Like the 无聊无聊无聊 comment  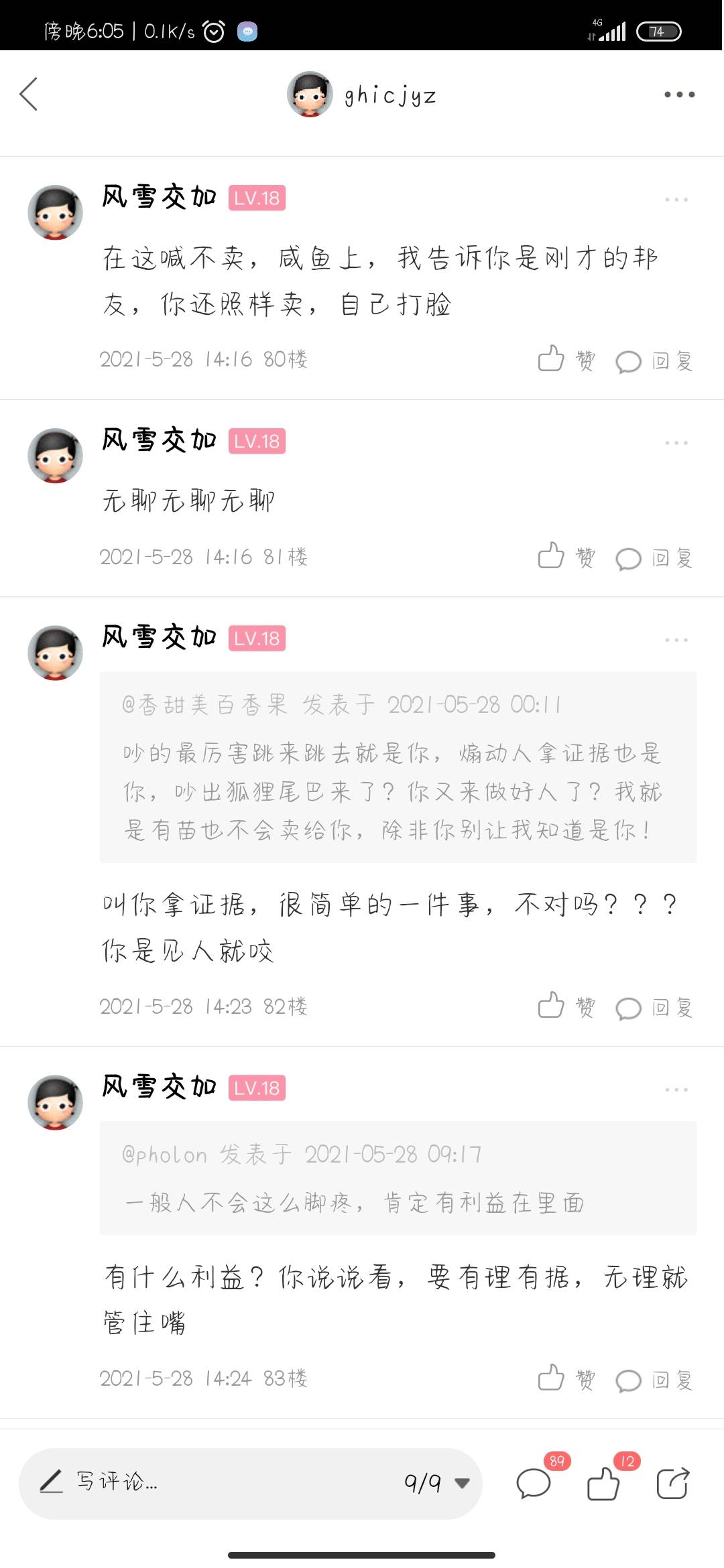click(x=566, y=557)
